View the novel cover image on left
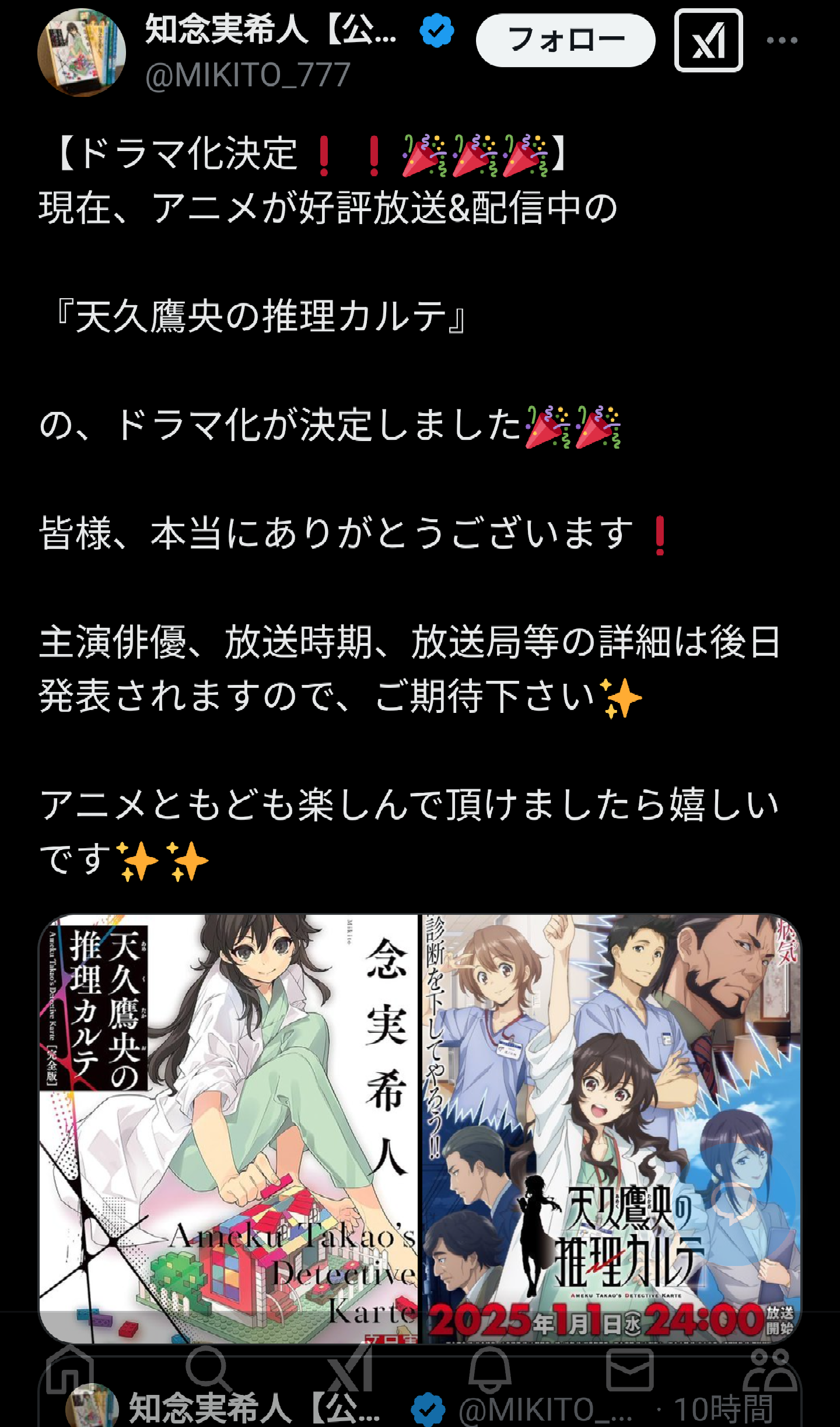 (229, 1128)
